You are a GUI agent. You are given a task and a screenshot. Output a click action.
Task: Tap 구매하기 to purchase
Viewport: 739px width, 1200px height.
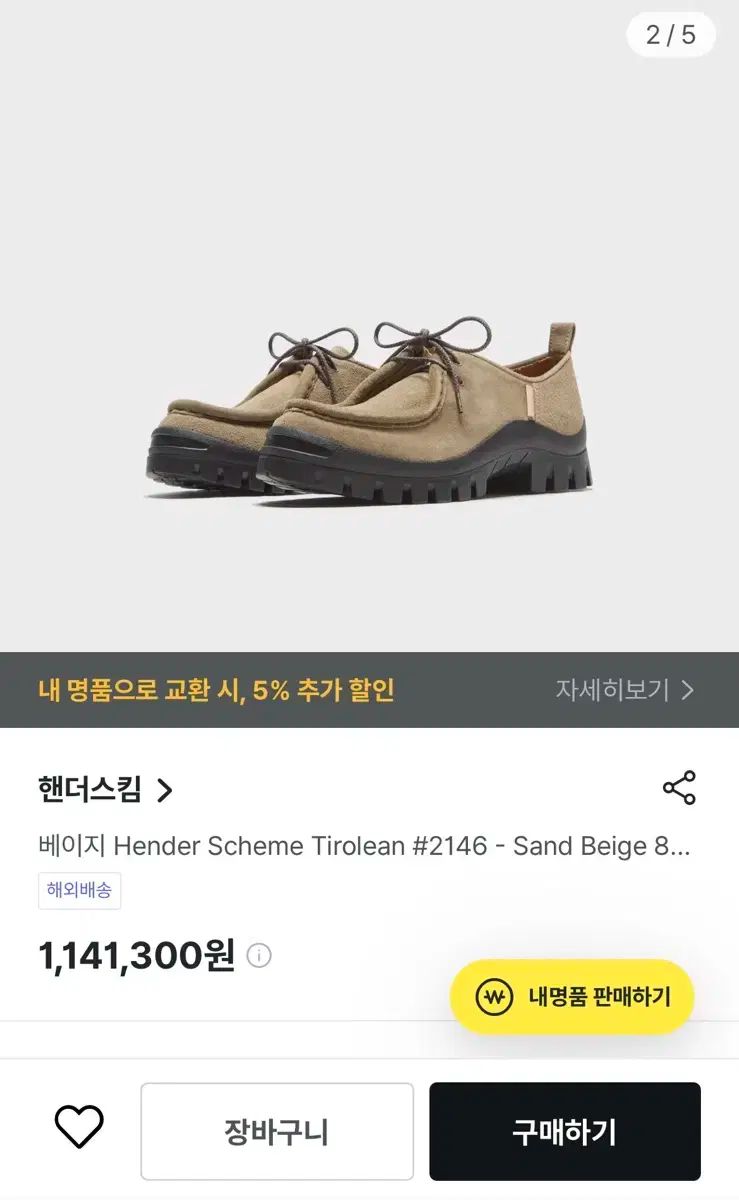565,1132
